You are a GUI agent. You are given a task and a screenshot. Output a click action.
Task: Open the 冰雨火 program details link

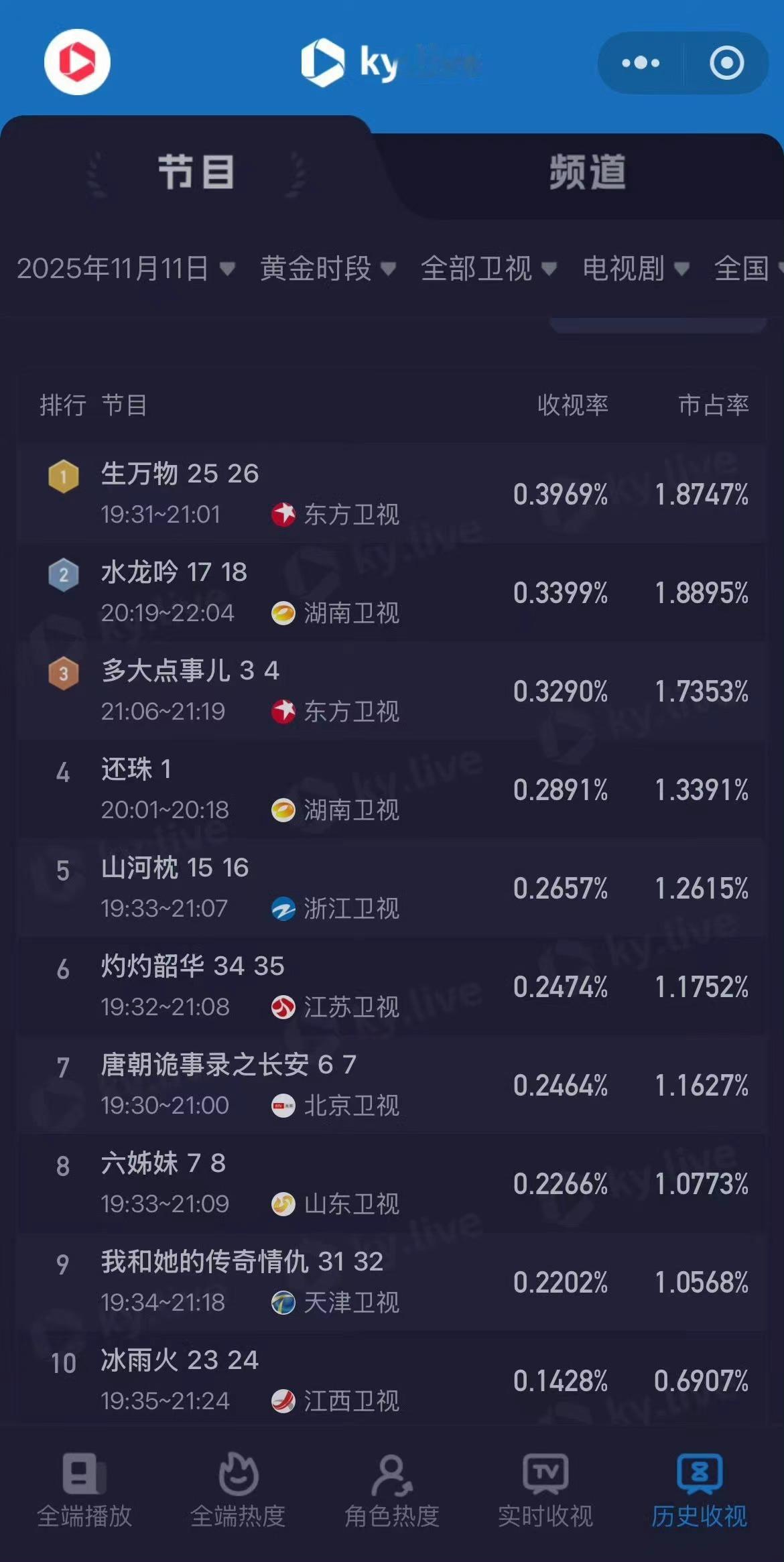coord(179,1361)
